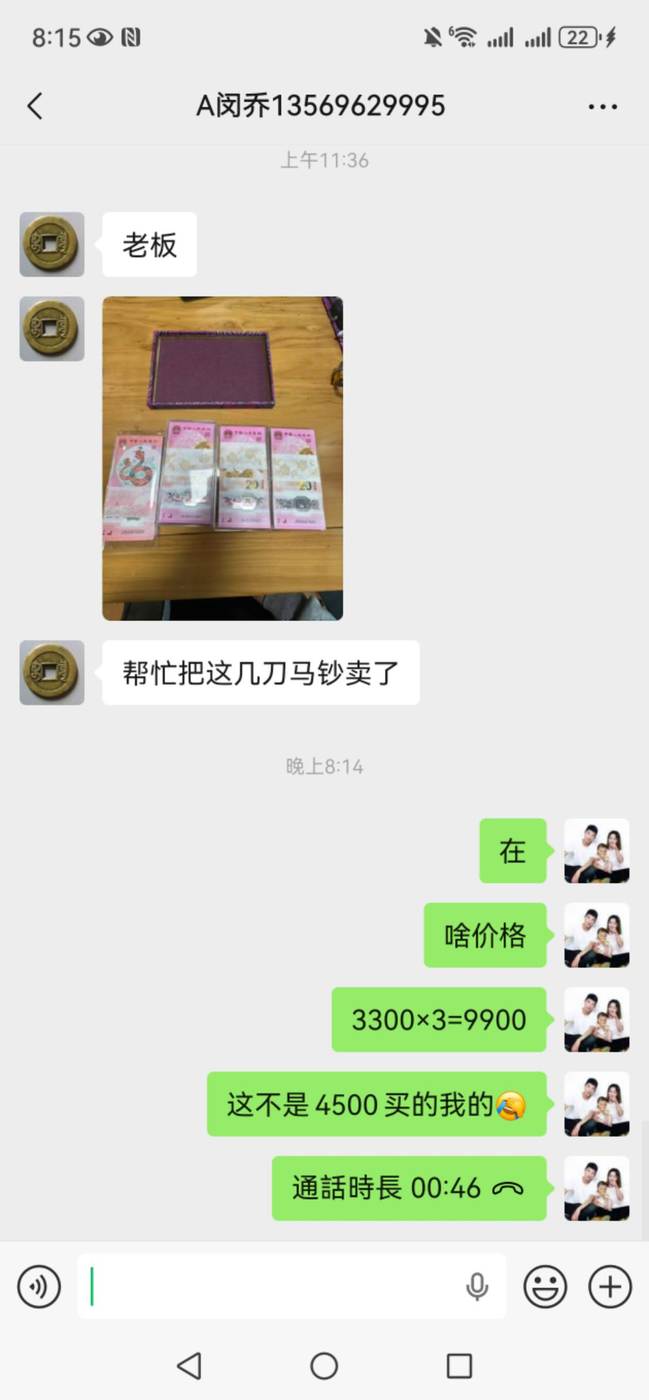649x1400 pixels.
Task: Open the emoji picker
Action: 545,1286
